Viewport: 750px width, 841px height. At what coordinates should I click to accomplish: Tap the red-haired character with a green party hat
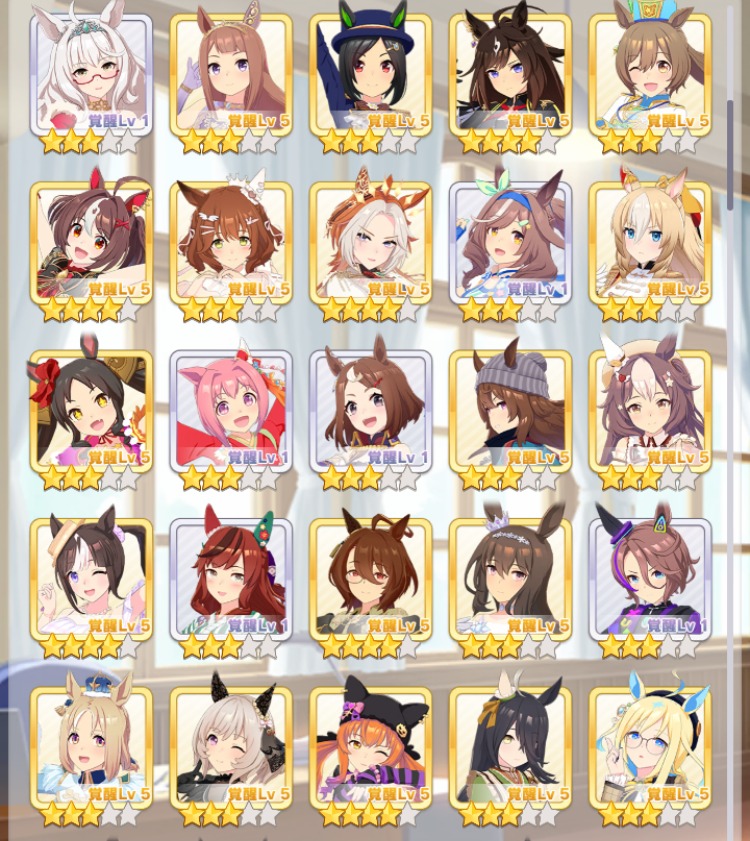[231, 581]
